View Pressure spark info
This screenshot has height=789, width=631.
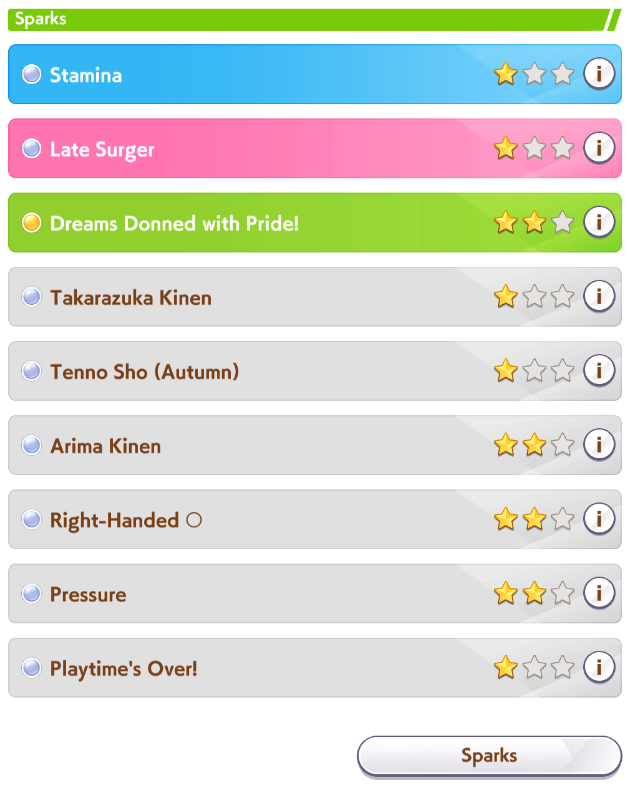pos(599,593)
